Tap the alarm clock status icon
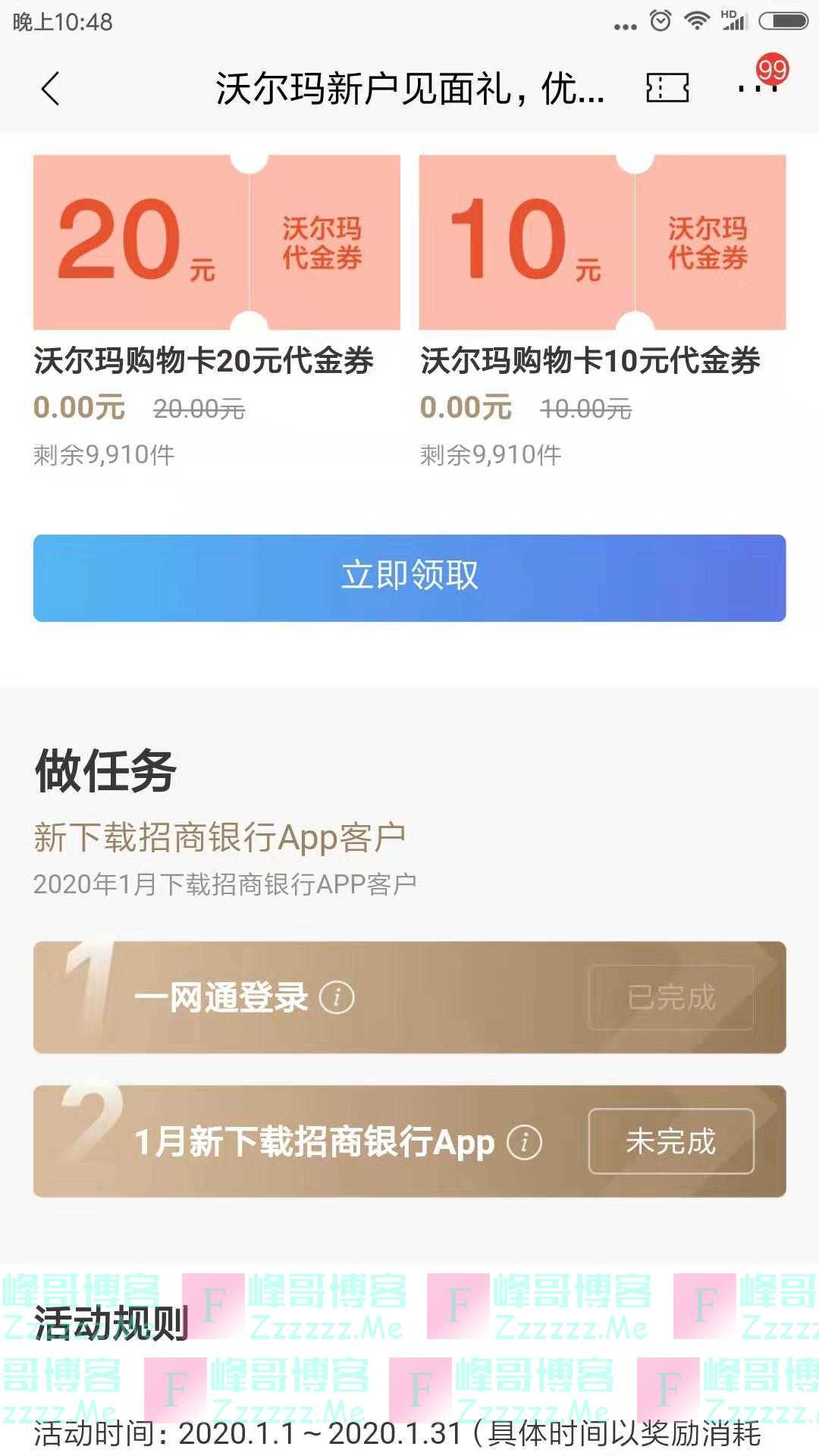This screenshot has height=1456, width=819. coord(659,21)
